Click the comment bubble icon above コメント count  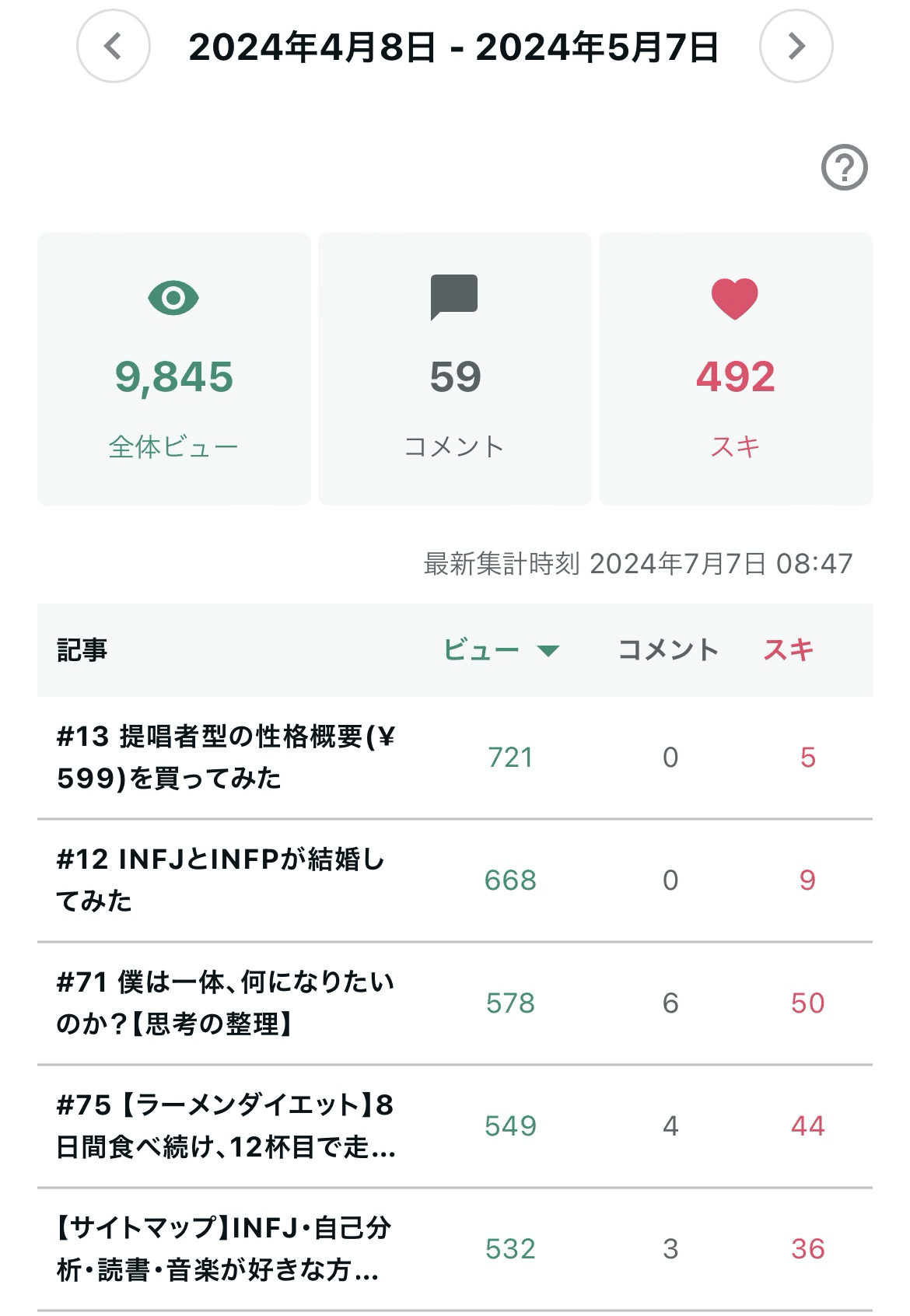pos(456,298)
